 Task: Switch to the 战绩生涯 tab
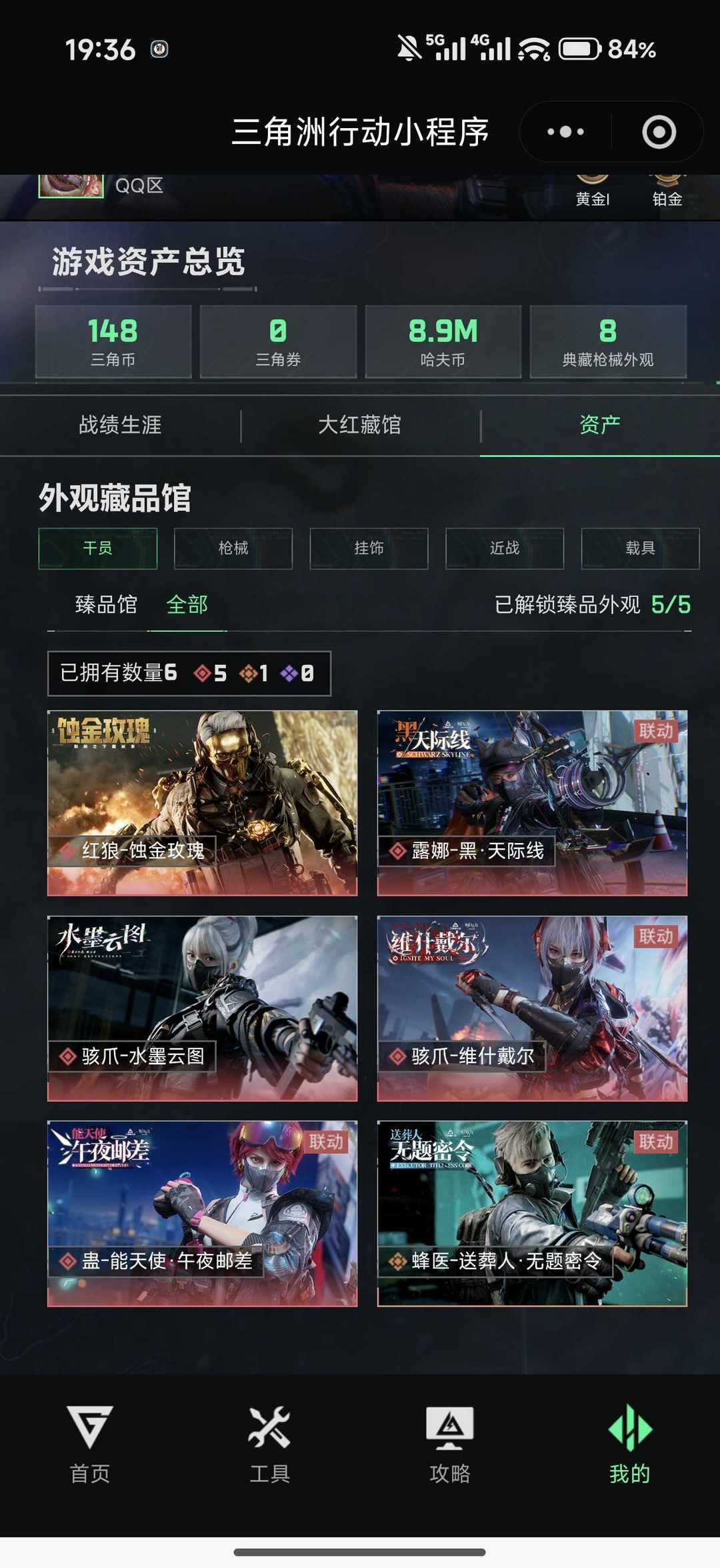(x=121, y=426)
